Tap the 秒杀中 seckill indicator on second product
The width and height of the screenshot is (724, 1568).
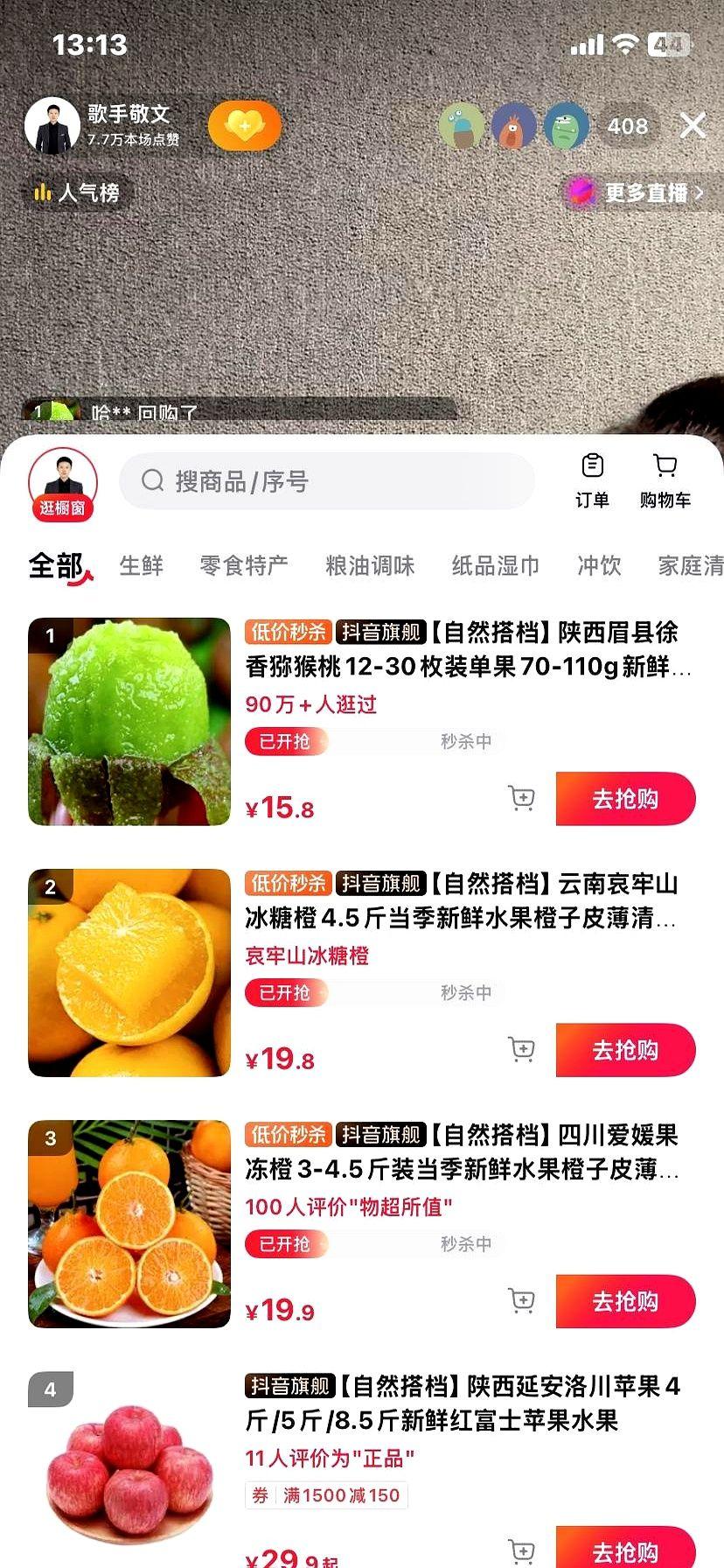464,993
